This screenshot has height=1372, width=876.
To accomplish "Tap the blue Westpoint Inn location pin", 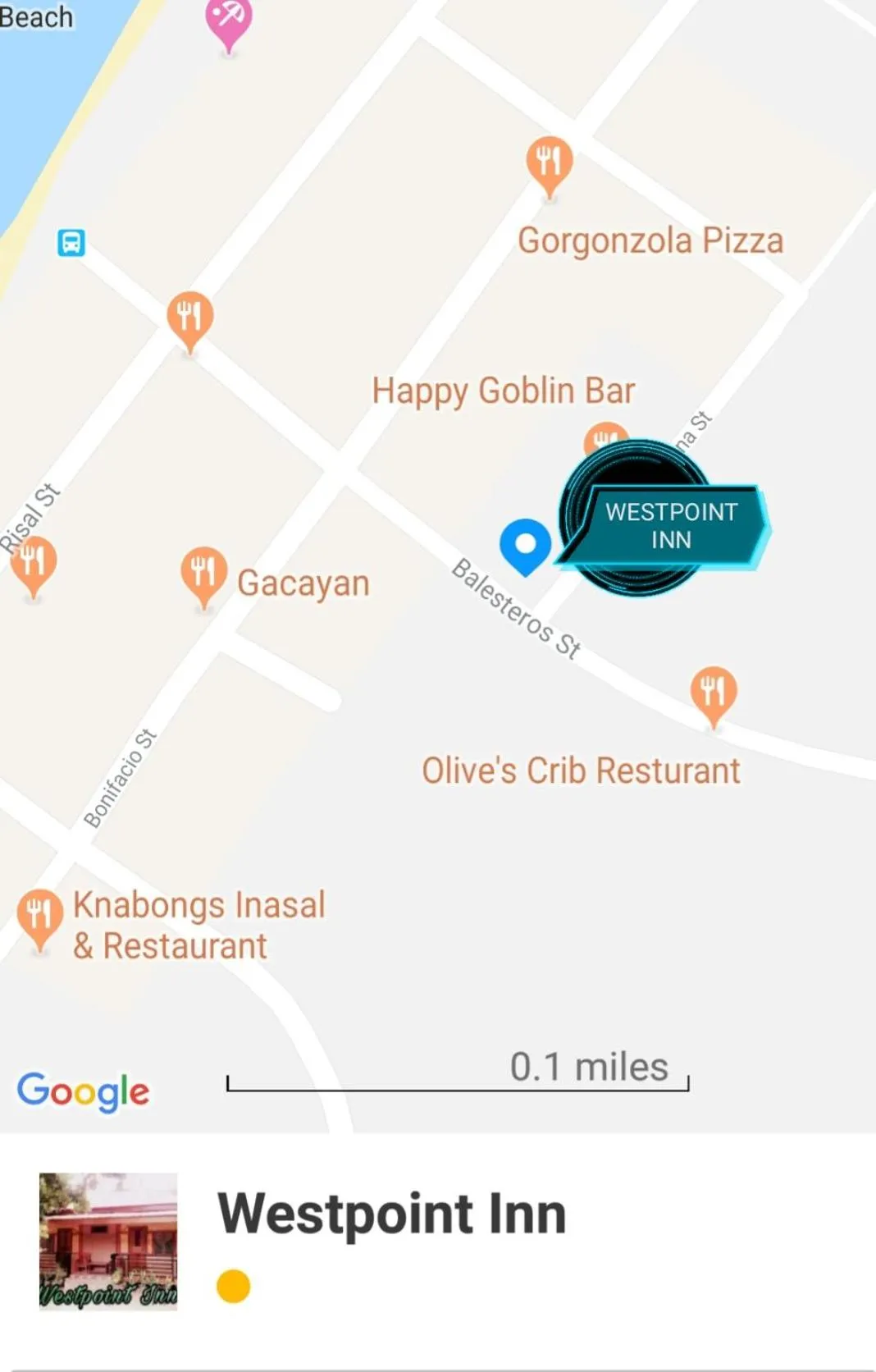I will click(x=525, y=545).
